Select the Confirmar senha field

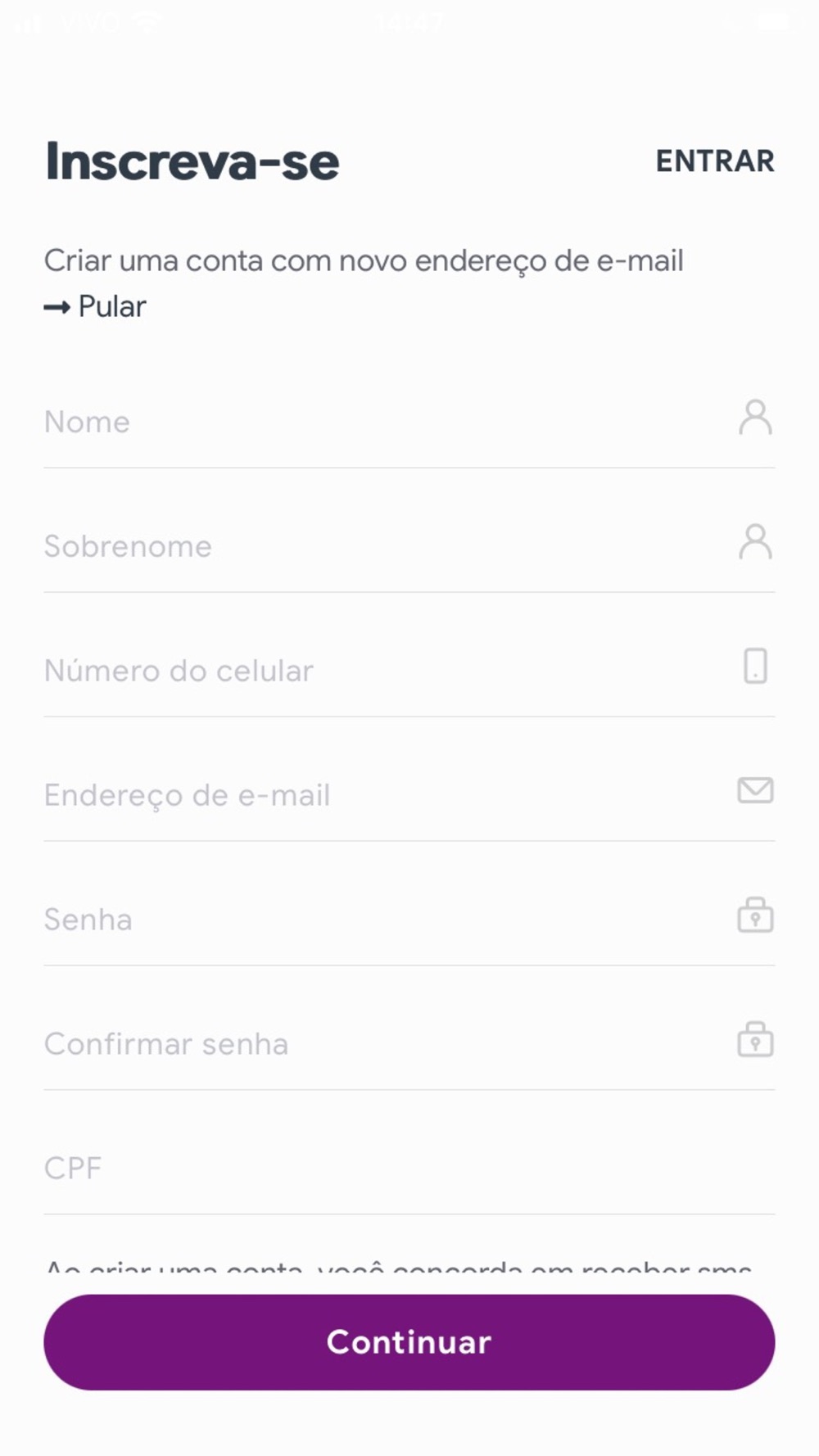(x=409, y=1044)
